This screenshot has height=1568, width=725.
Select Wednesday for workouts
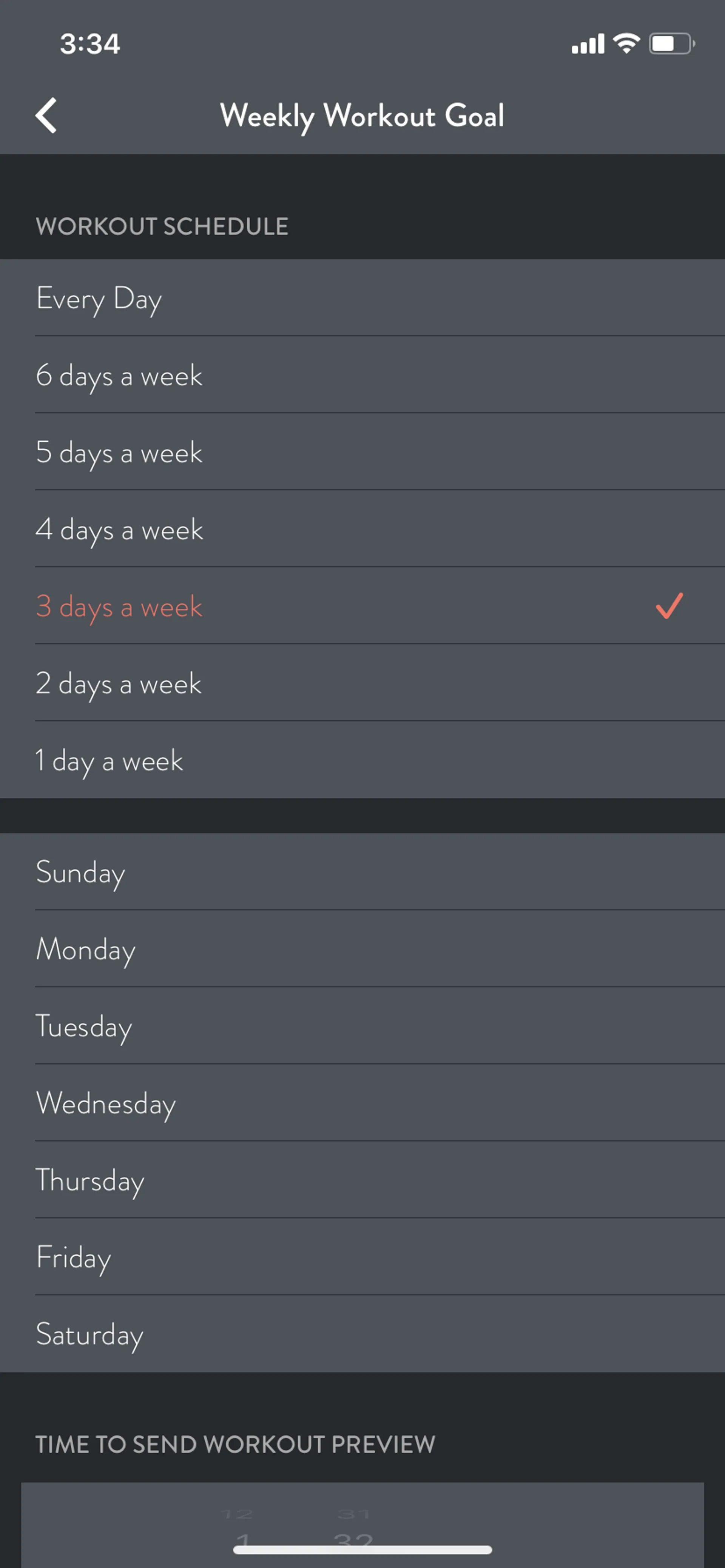362,1103
